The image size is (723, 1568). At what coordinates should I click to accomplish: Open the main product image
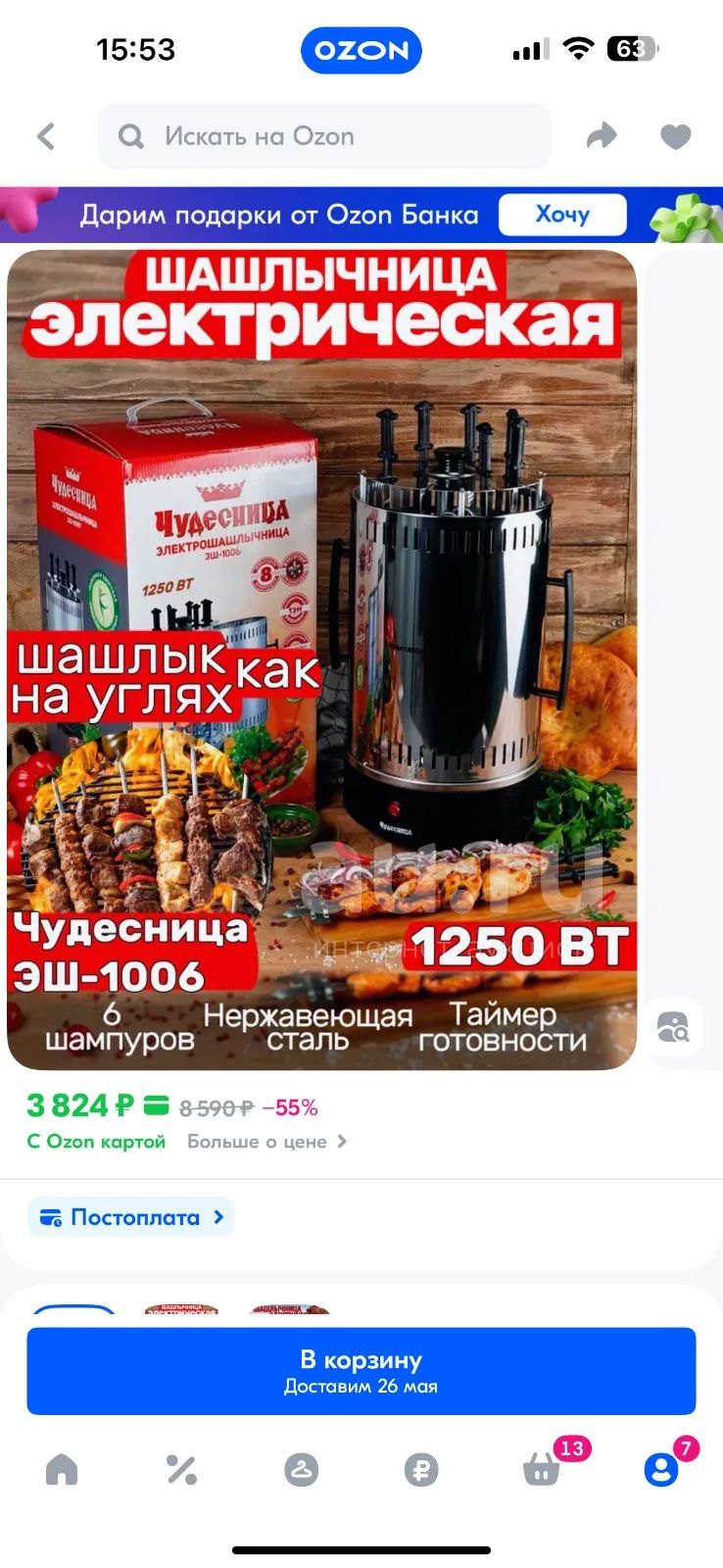click(322, 659)
